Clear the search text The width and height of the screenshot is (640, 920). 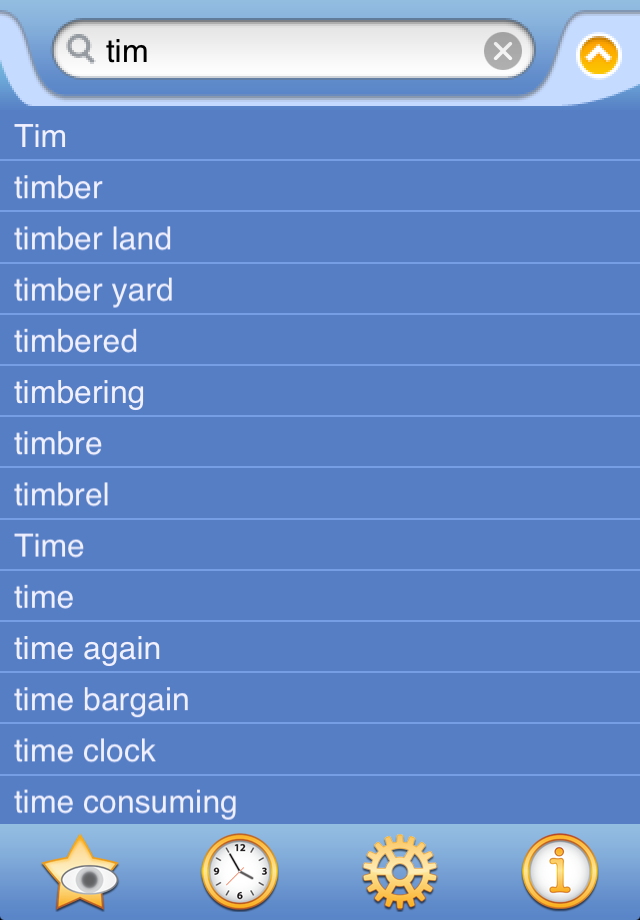point(502,50)
